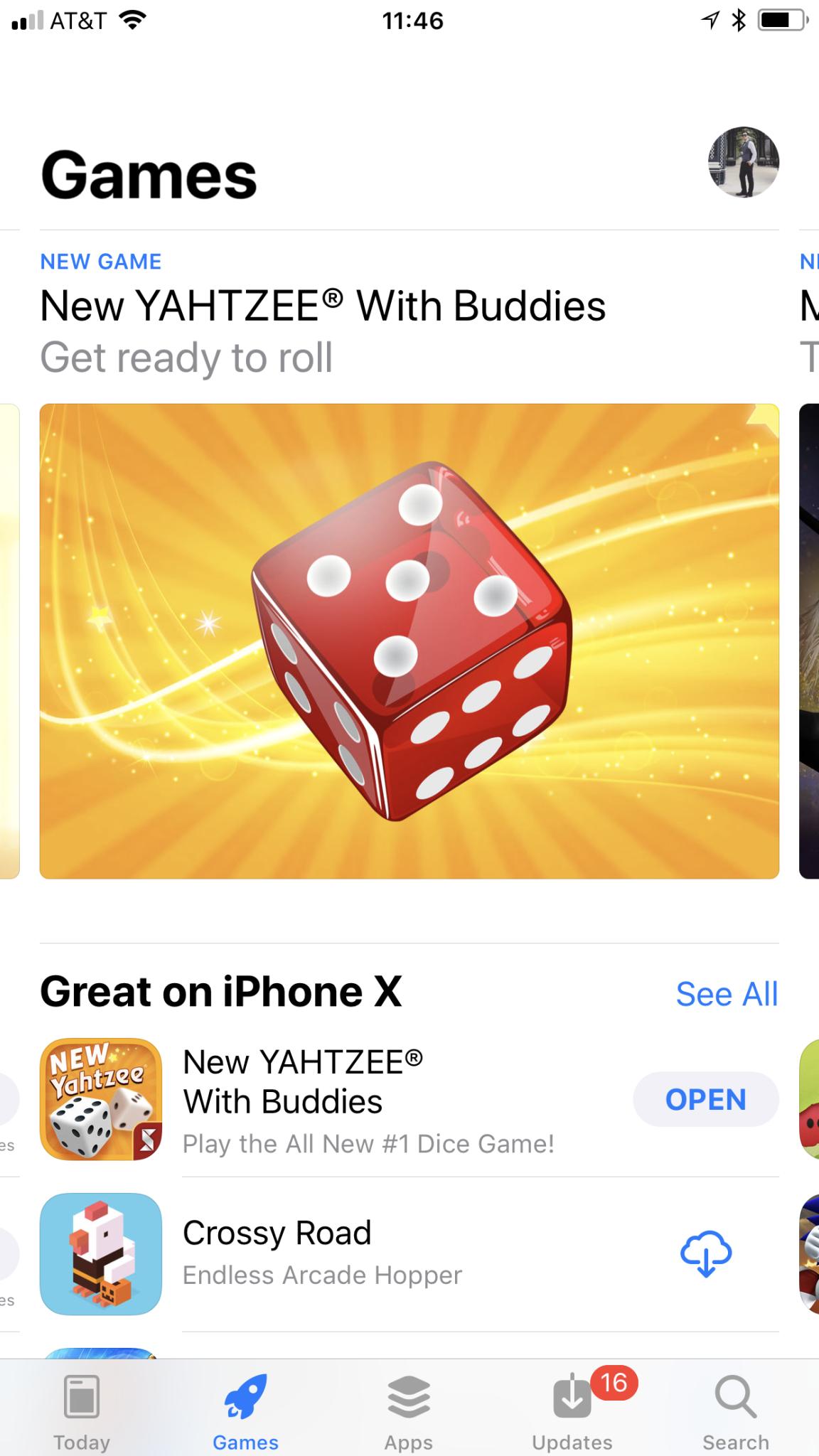819x1456 pixels.
Task: Tap OPEN for New YAHTZEE With Buddies
Action: [x=705, y=1100]
